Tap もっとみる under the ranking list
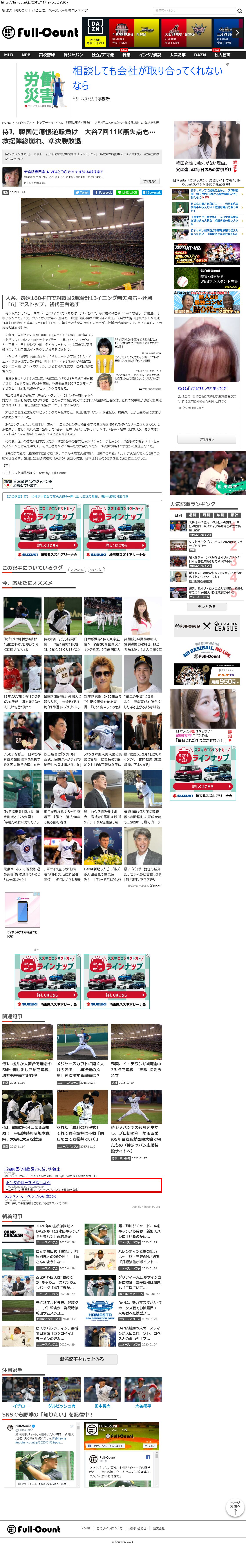The image size is (246, 1568). (x=206, y=606)
